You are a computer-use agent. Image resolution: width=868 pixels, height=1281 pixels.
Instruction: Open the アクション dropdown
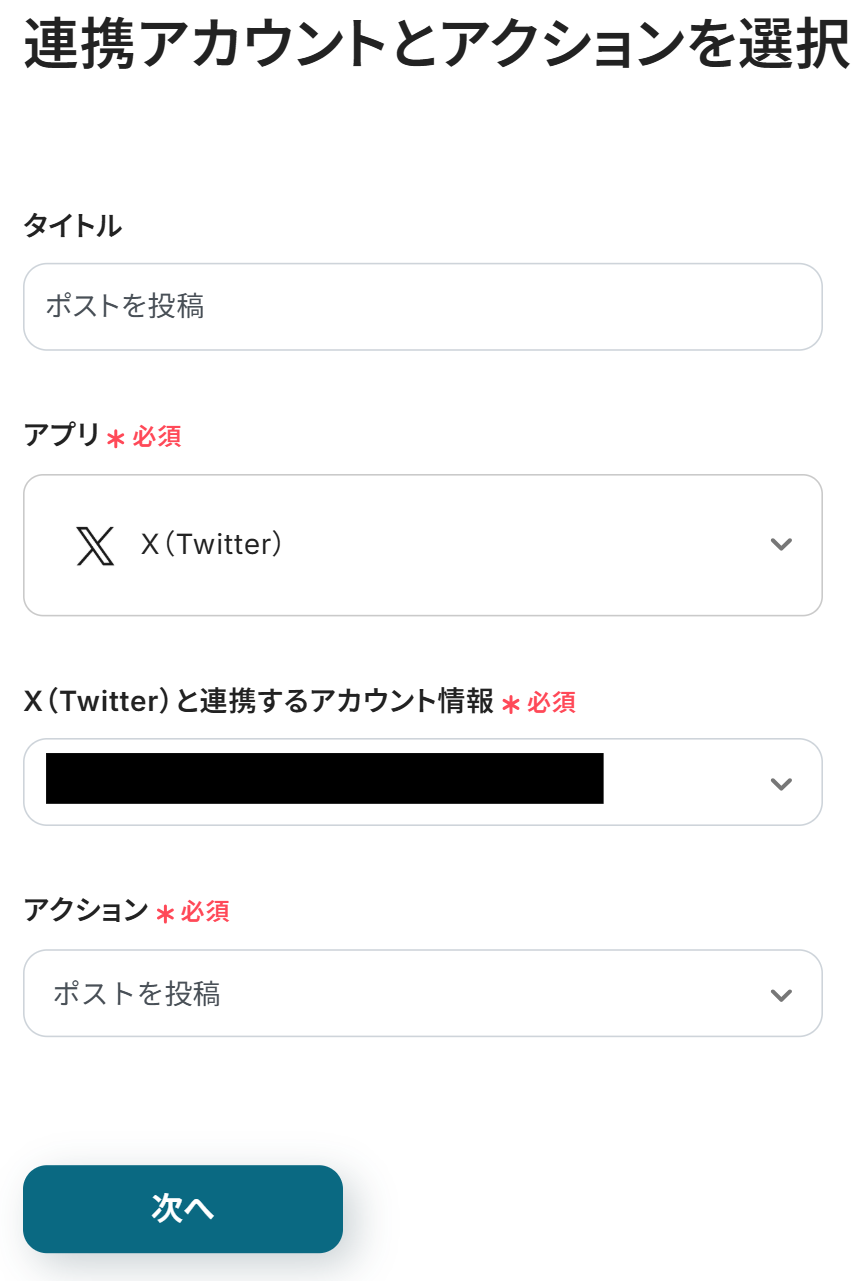[x=422, y=993]
